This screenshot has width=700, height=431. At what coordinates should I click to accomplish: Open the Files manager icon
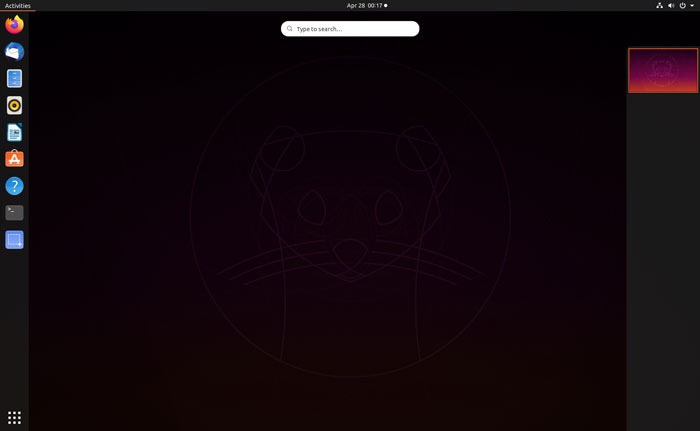tap(14, 78)
